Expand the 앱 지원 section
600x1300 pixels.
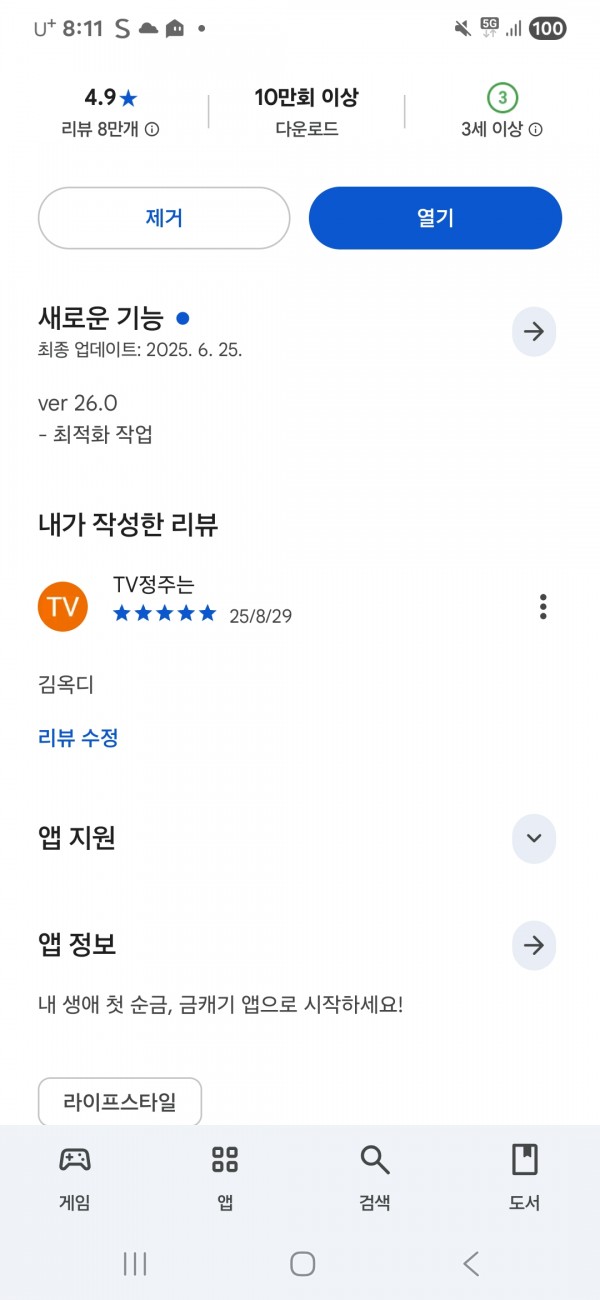[x=534, y=838]
